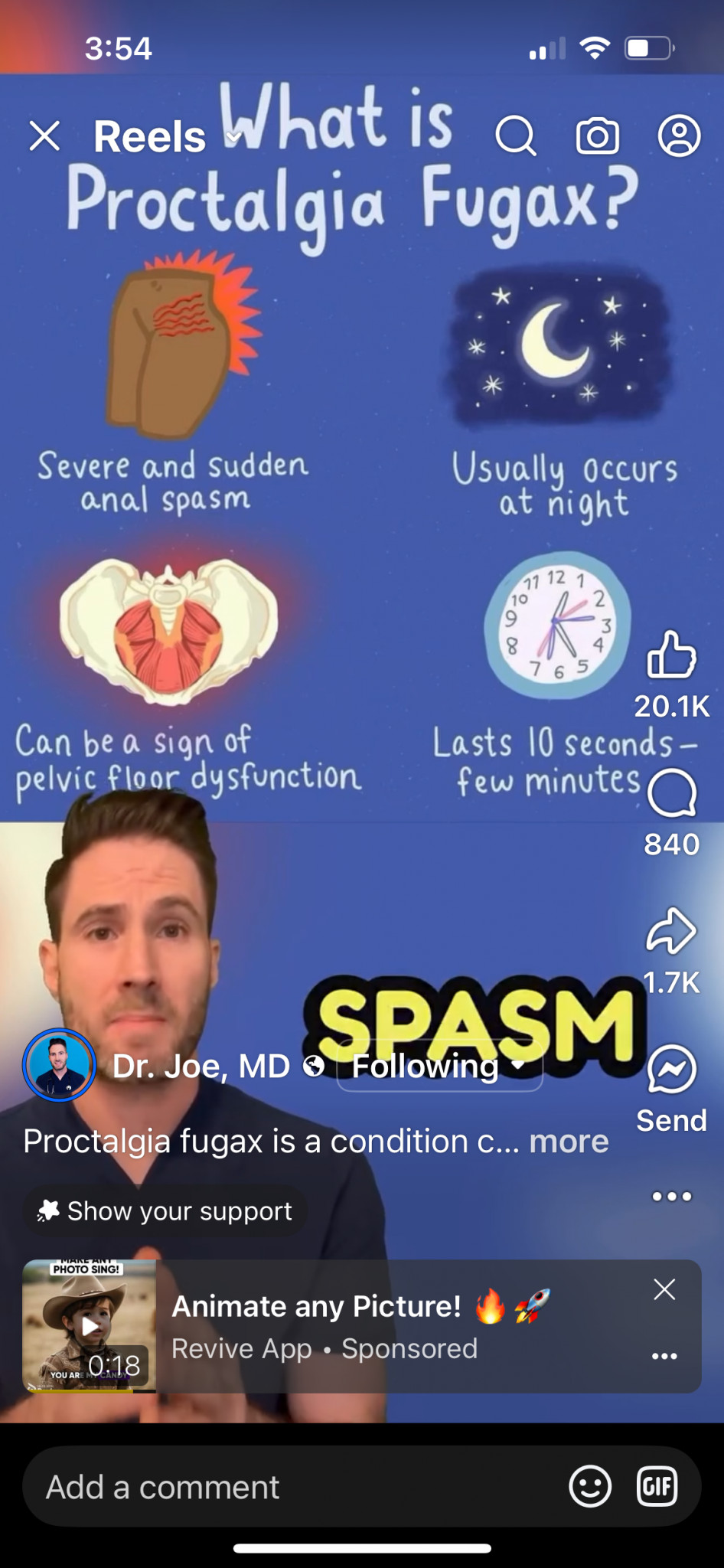Open the reel's more options menu
This screenshot has width=724, height=1568.
tap(671, 1197)
